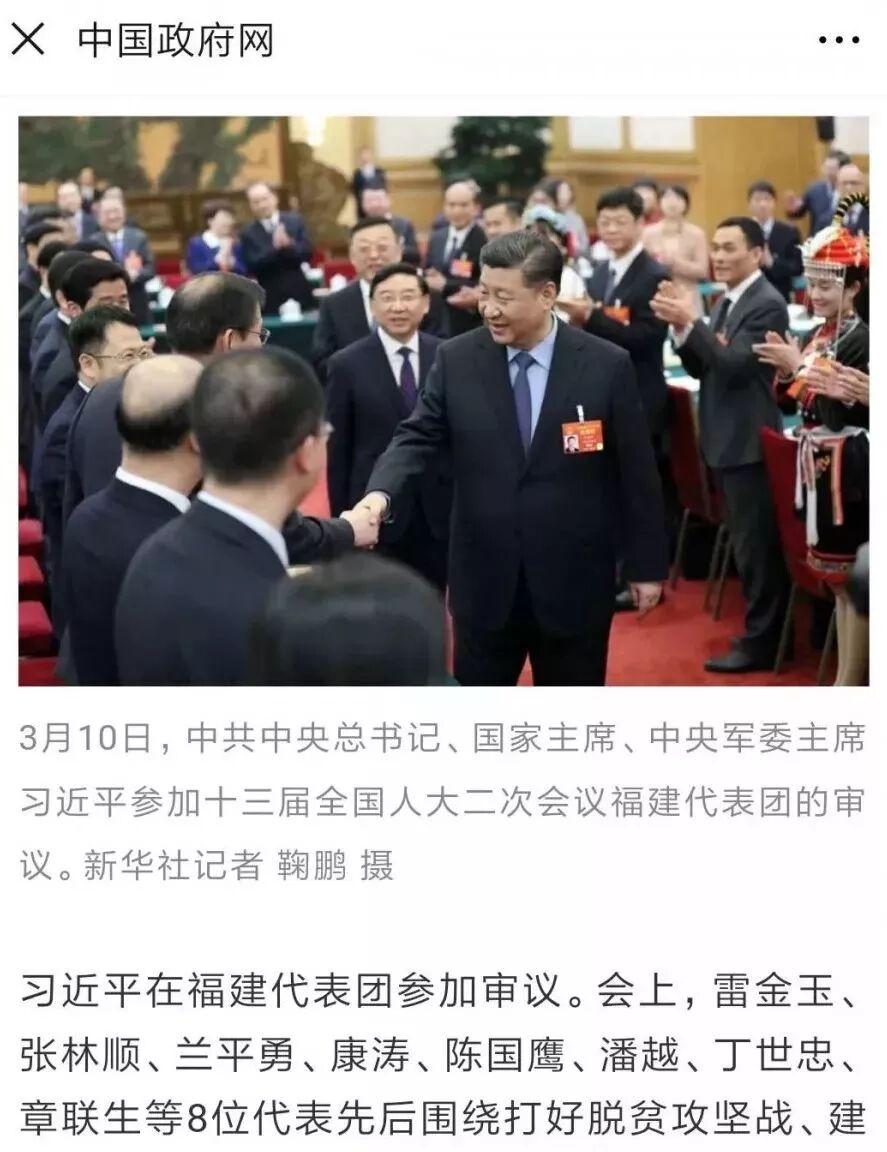
Task: Close the 中国政府网 article page
Action: [28, 40]
